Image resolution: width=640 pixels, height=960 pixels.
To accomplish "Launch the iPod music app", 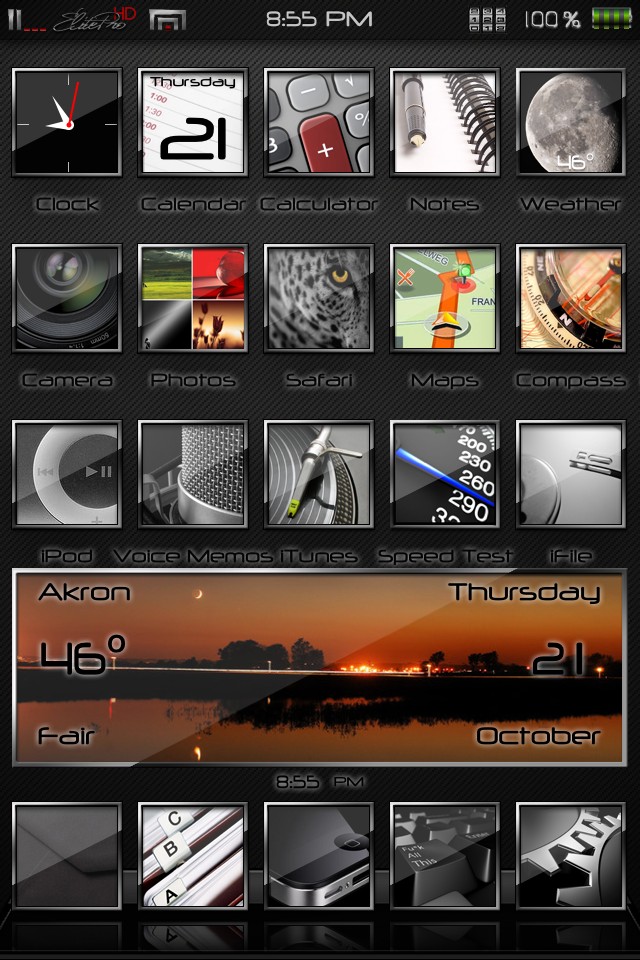I will (67, 474).
